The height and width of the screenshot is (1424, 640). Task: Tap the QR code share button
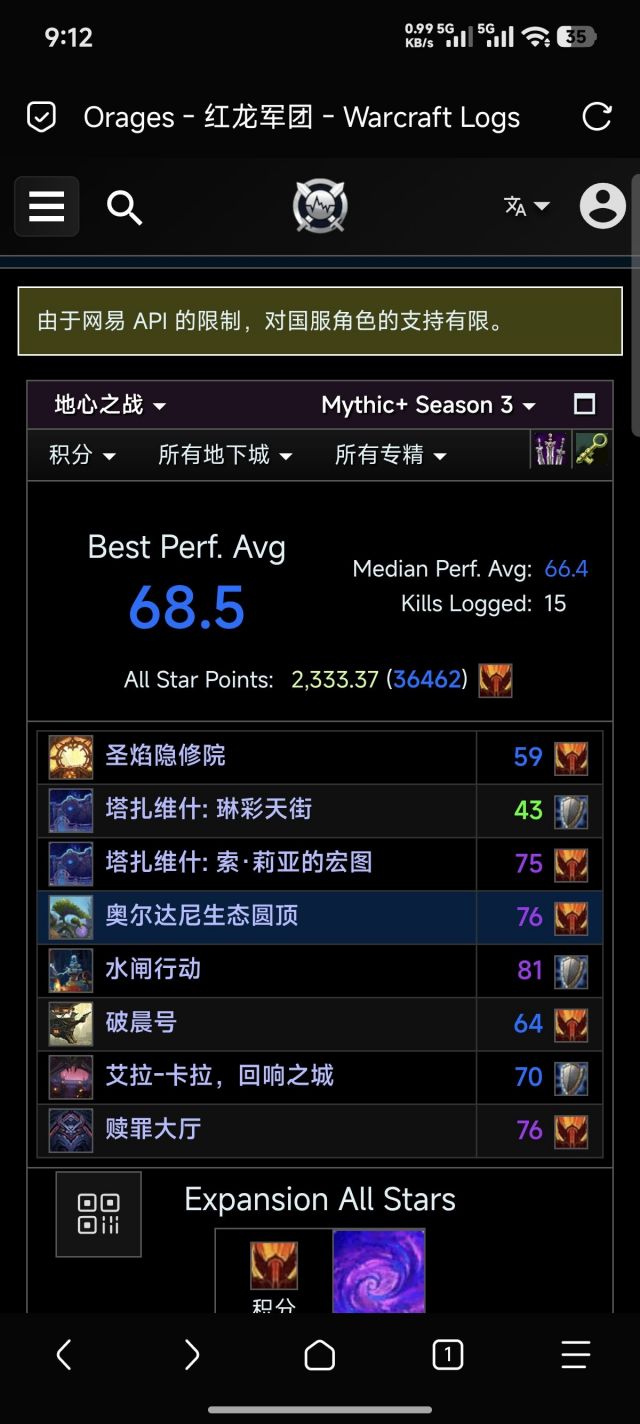tap(98, 1214)
